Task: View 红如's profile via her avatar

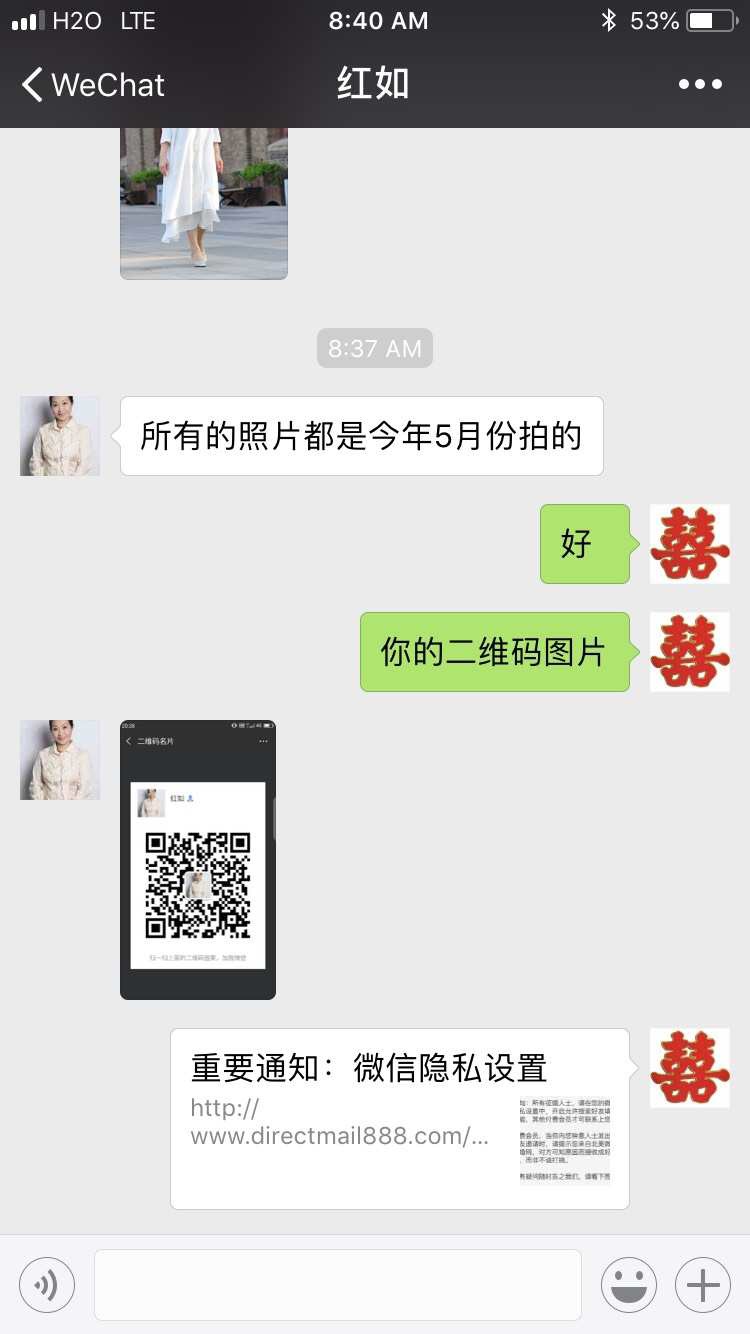Action: pos(60,436)
